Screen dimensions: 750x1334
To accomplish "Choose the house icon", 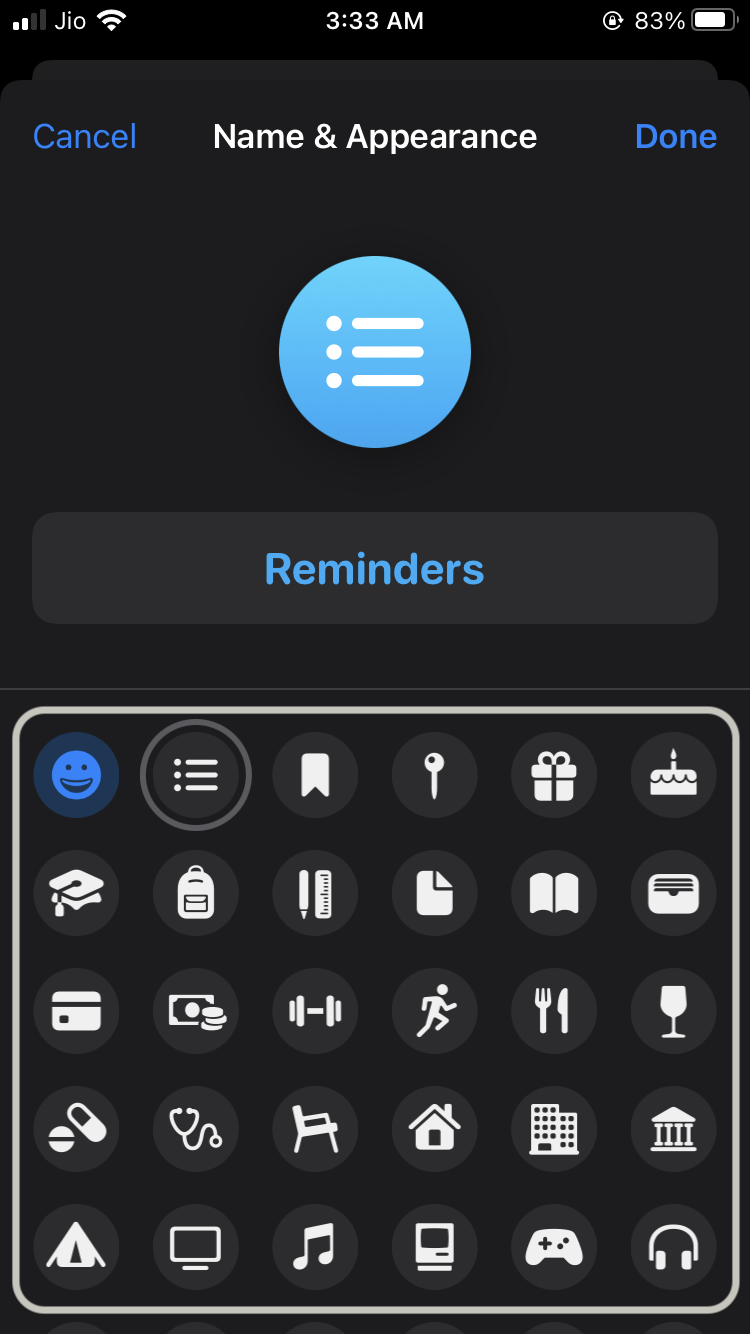I will [435, 1129].
